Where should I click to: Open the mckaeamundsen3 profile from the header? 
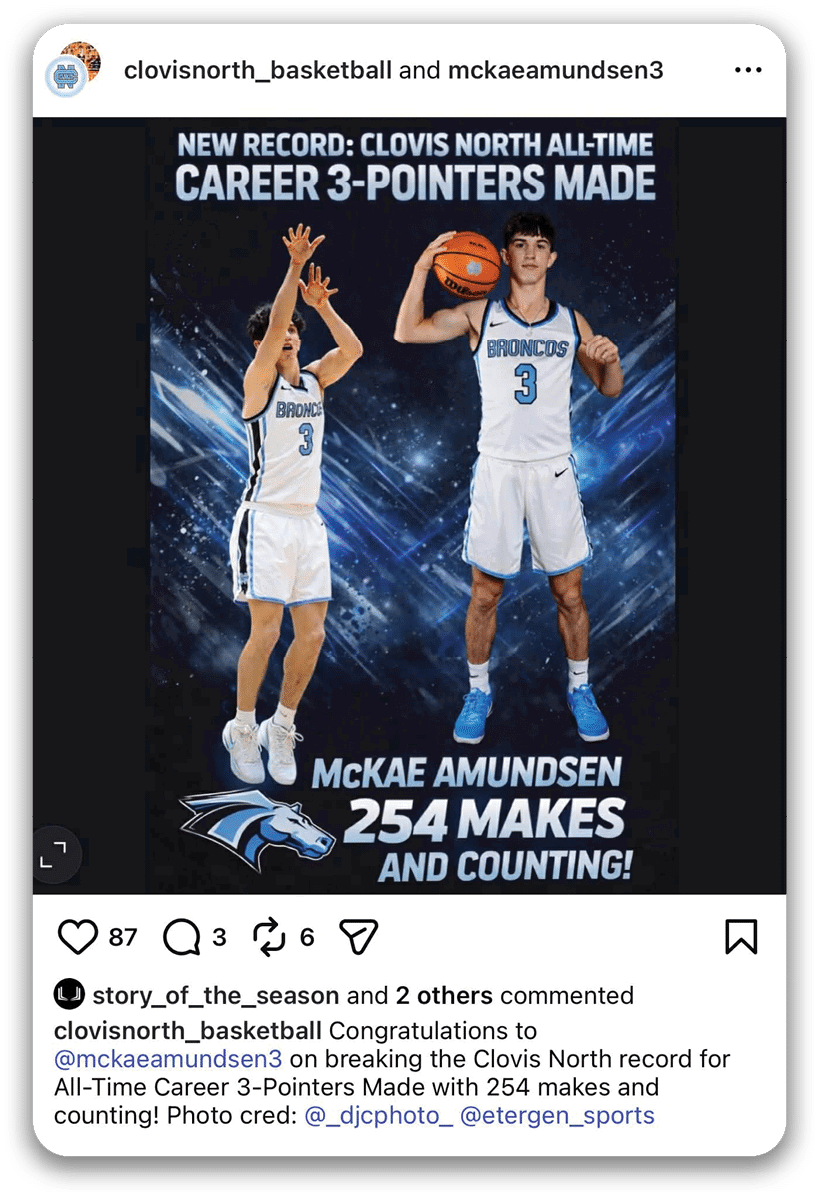[x=555, y=71]
